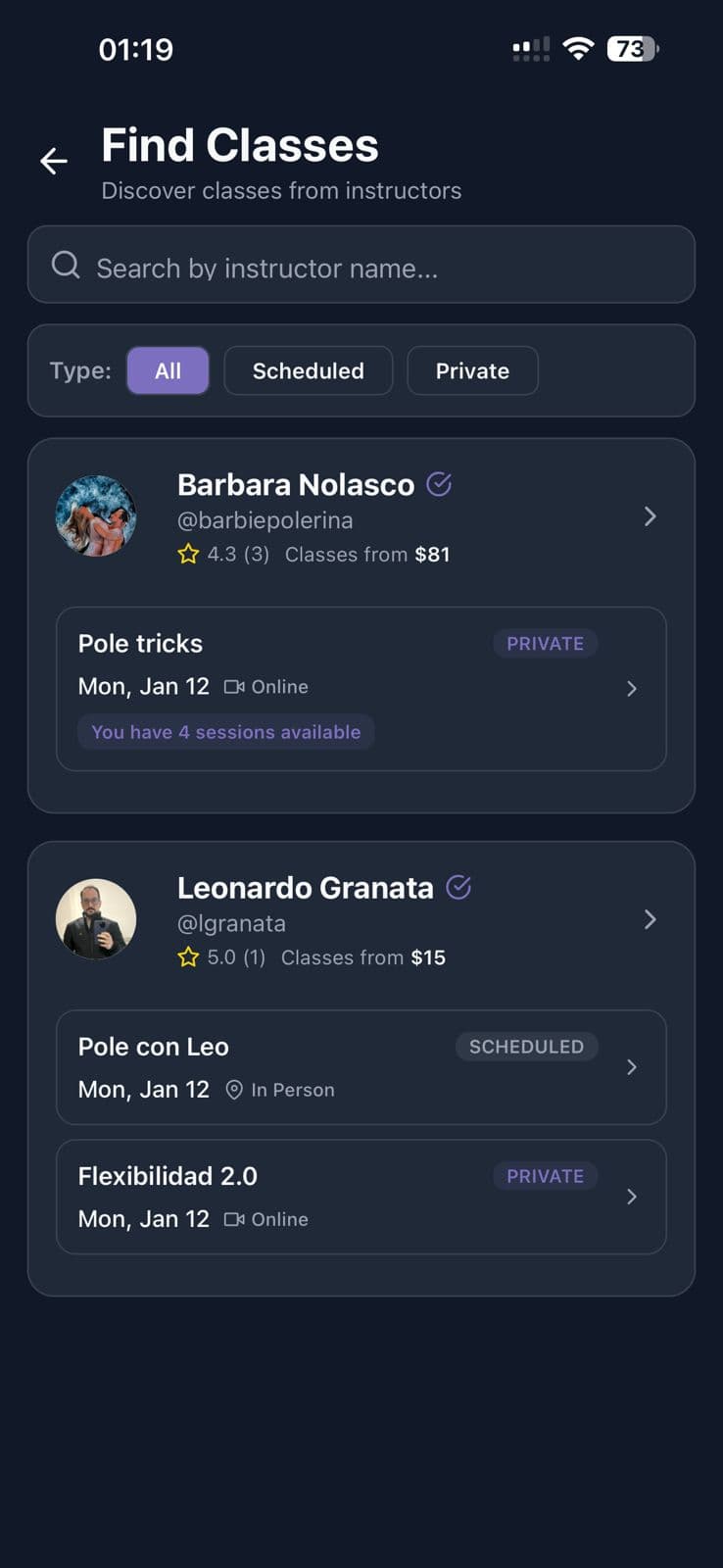
Task: Click the camera icon on Flexibilidad 2.0
Action: [x=233, y=1219]
